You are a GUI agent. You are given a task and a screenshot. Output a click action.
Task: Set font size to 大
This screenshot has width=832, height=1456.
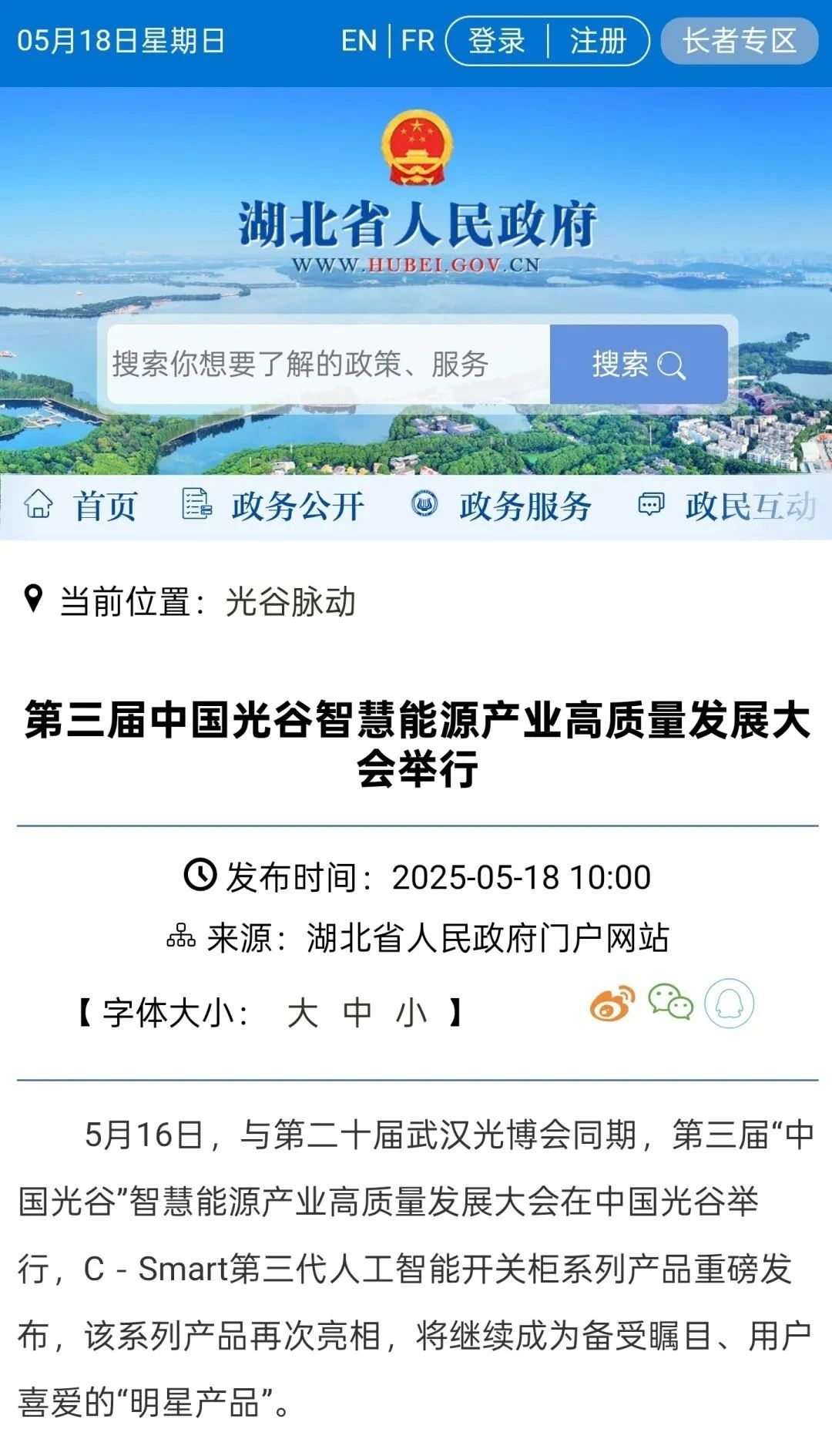(302, 1013)
